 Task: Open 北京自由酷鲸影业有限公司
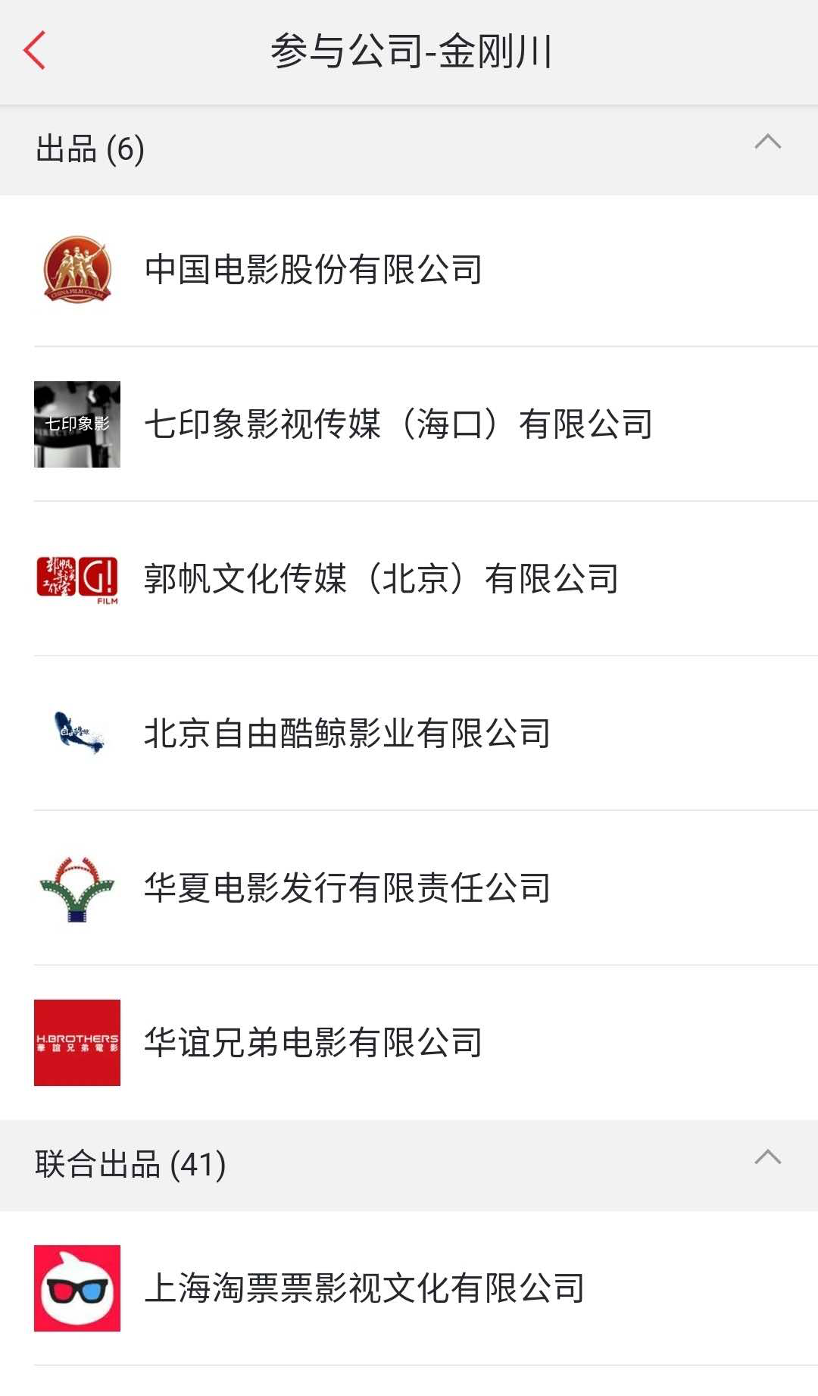point(347,734)
